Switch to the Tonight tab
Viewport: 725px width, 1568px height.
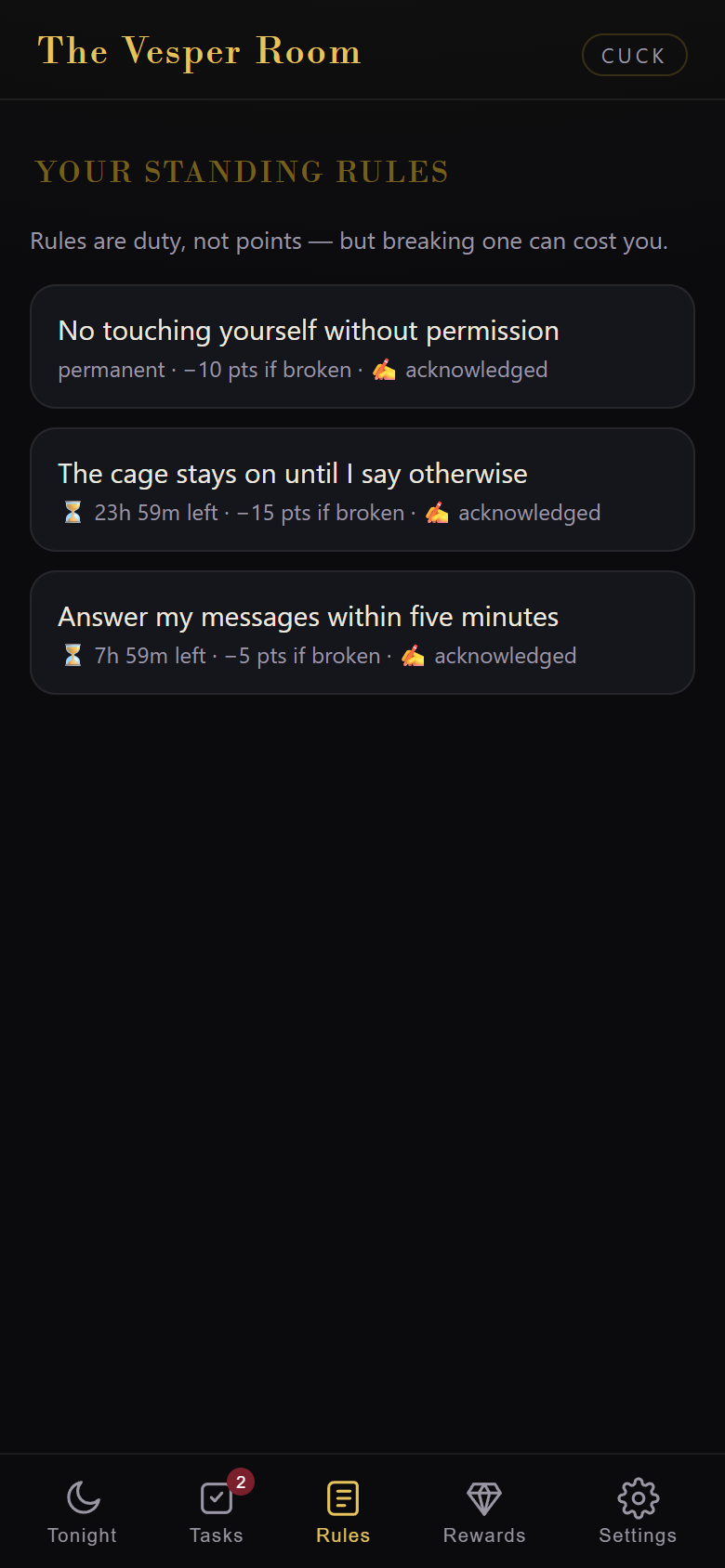83,1511
